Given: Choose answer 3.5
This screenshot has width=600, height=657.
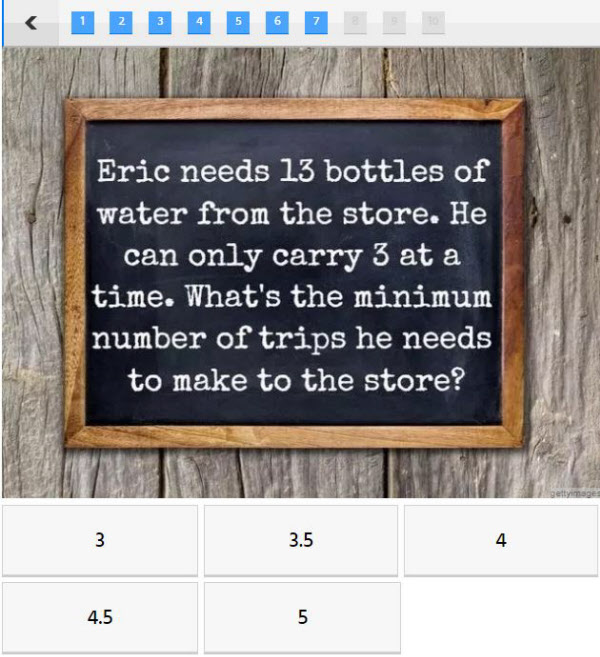Looking at the screenshot, I should [x=301, y=540].
